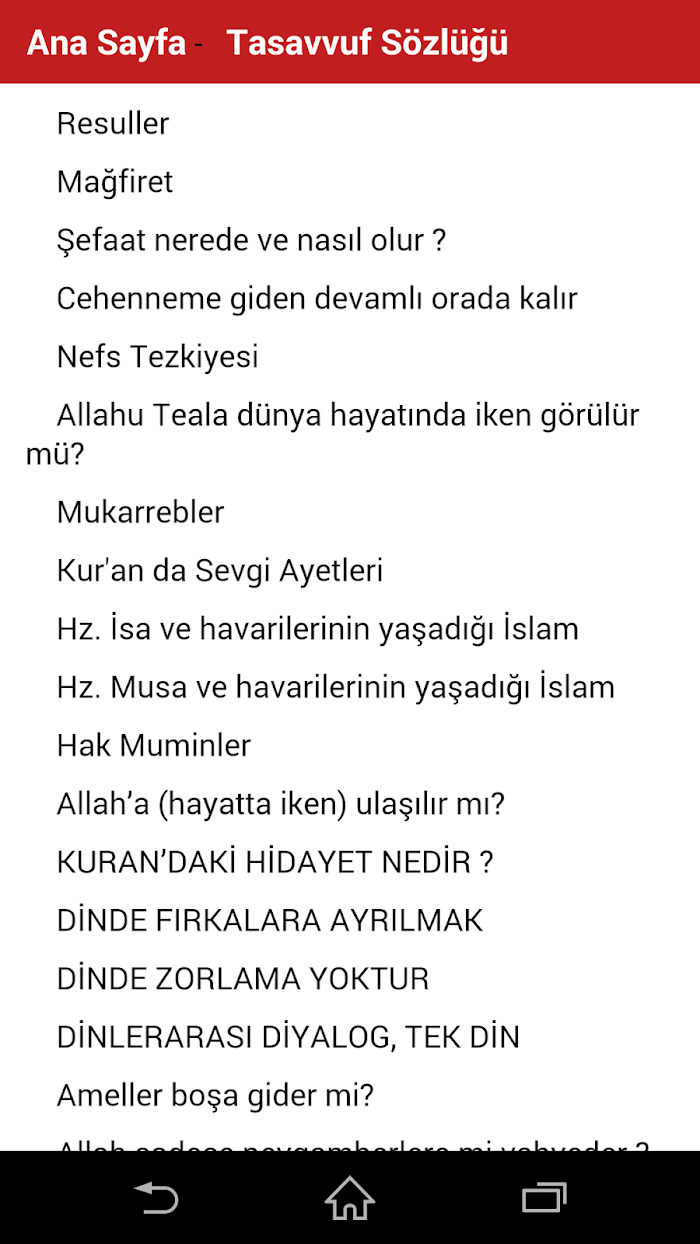
Task: Open Hz. İsa ve havarilerinin yaşadığı İslam
Action: (x=318, y=628)
